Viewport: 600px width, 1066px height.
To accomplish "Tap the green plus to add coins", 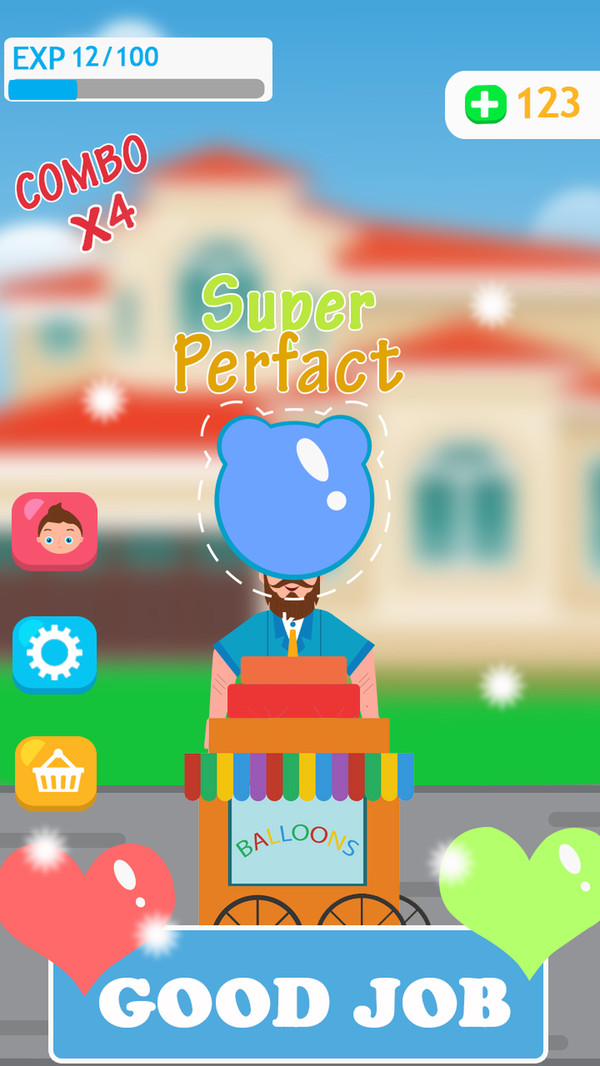I will pos(487,103).
